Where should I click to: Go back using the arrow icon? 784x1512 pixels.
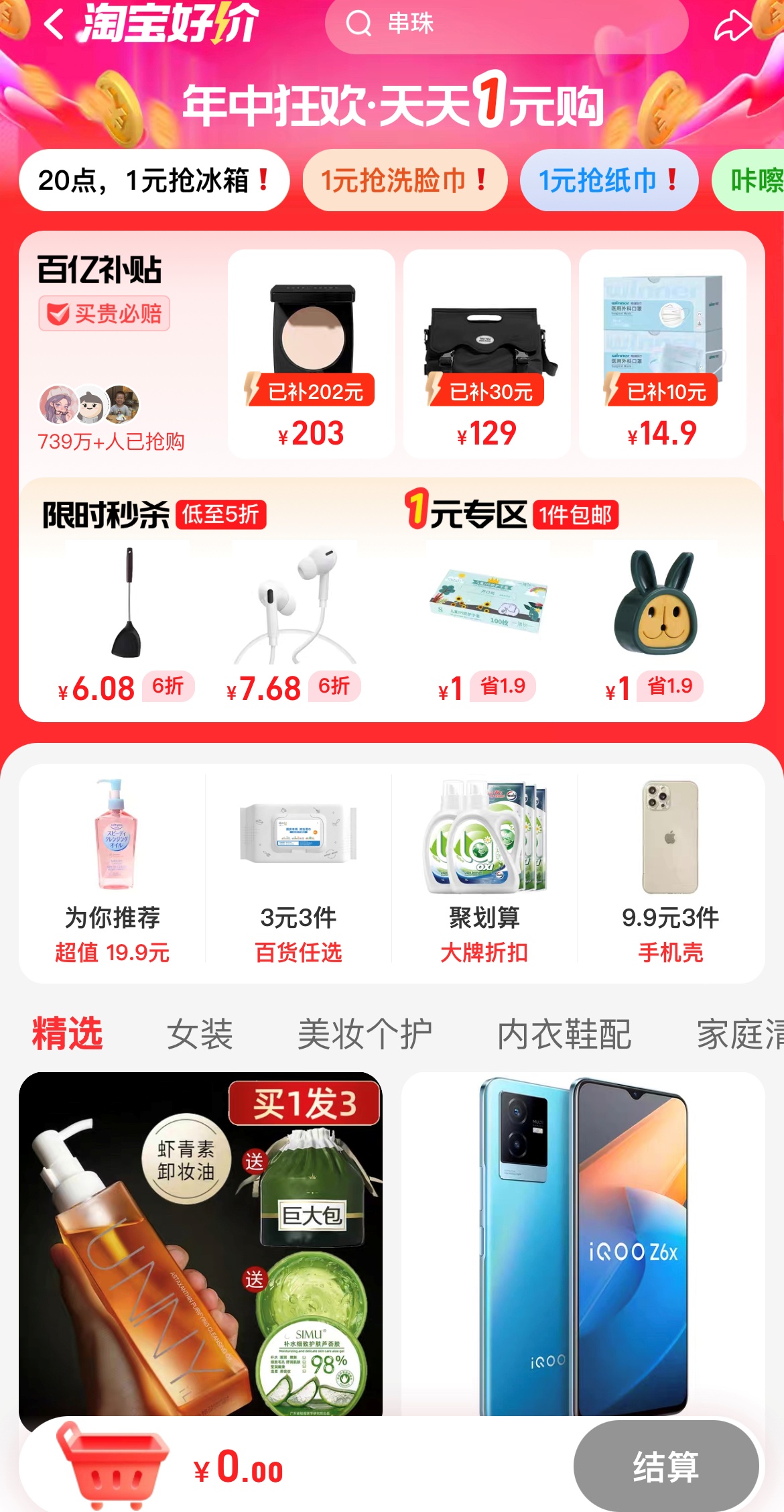point(55,25)
